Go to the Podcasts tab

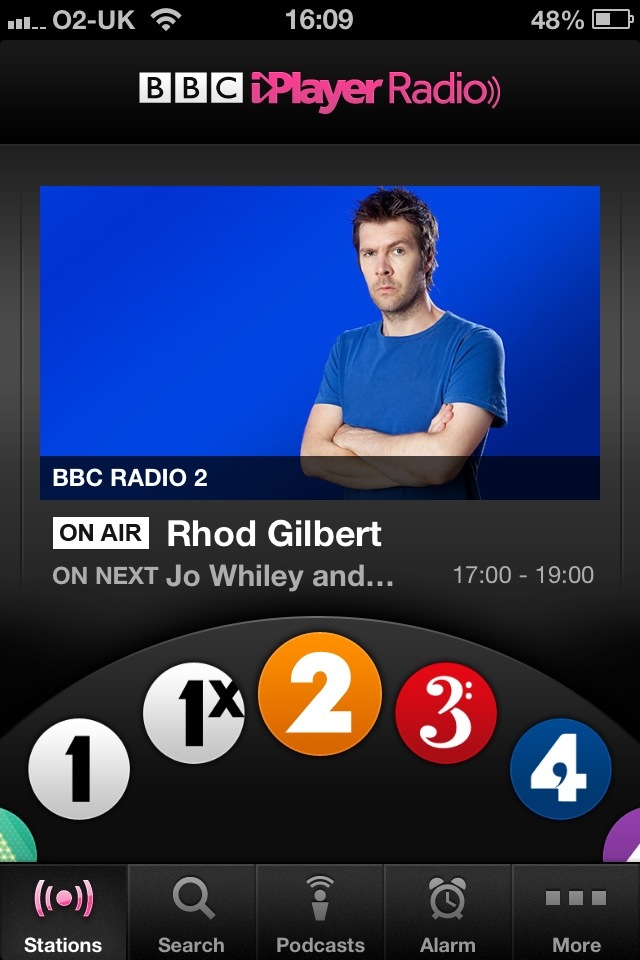pos(320,914)
